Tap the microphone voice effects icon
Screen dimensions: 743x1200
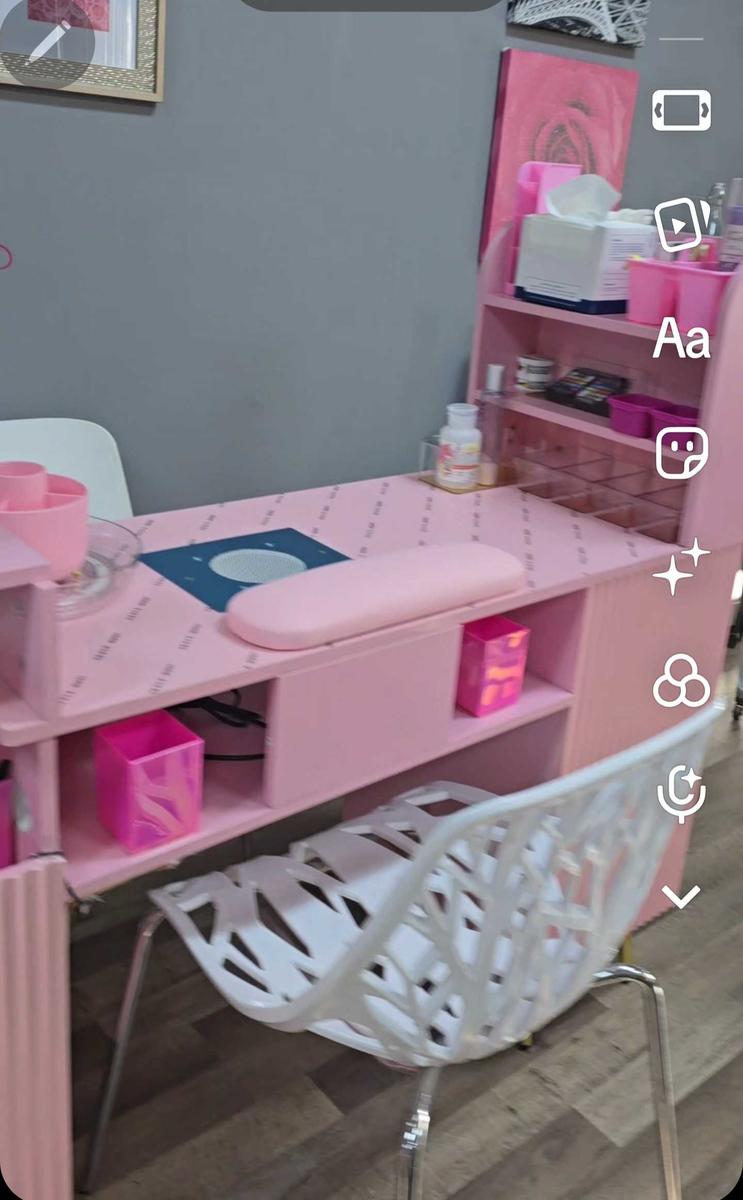[681, 794]
